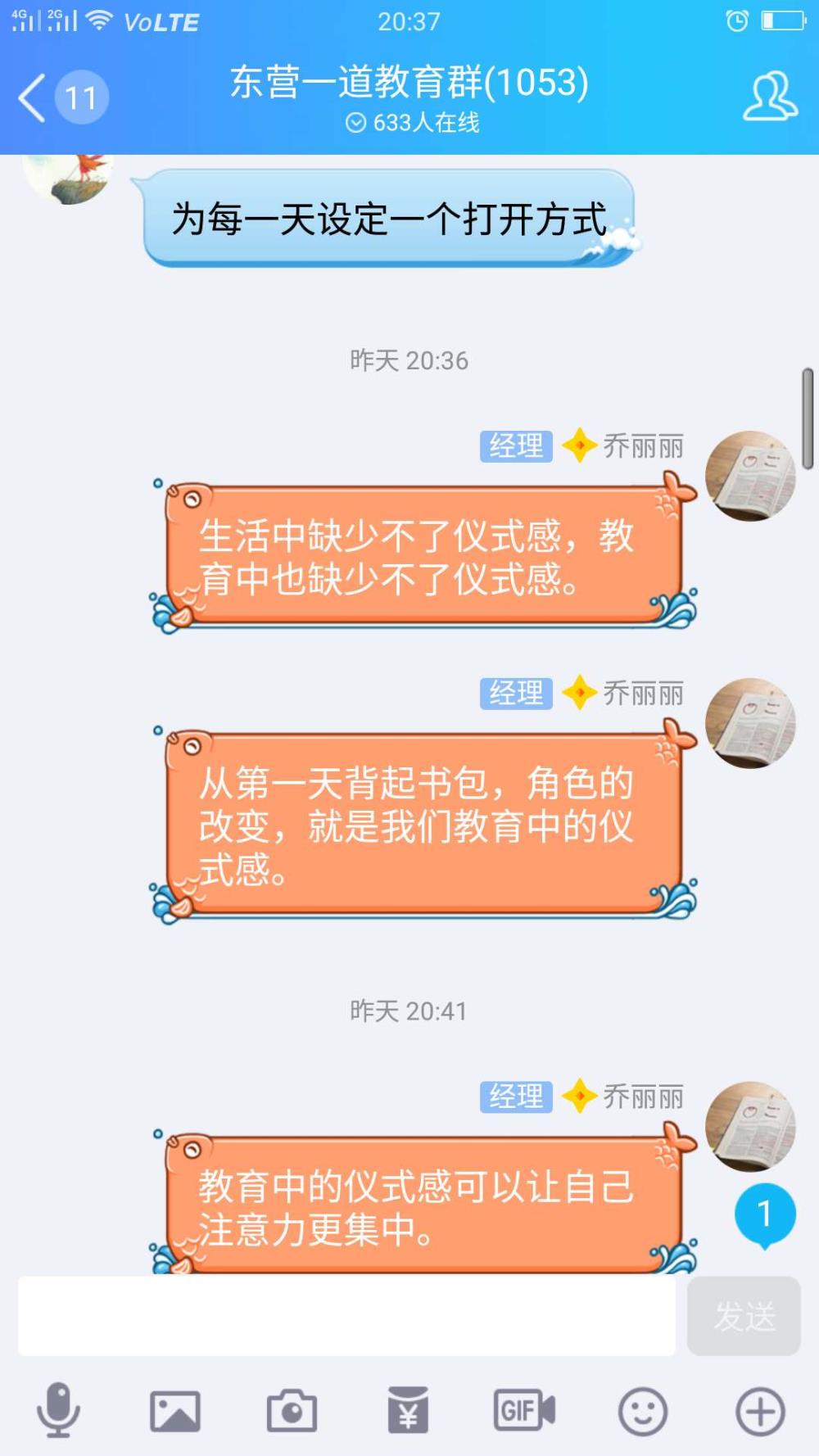Open the camera to take a photo

pyautogui.click(x=292, y=1410)
